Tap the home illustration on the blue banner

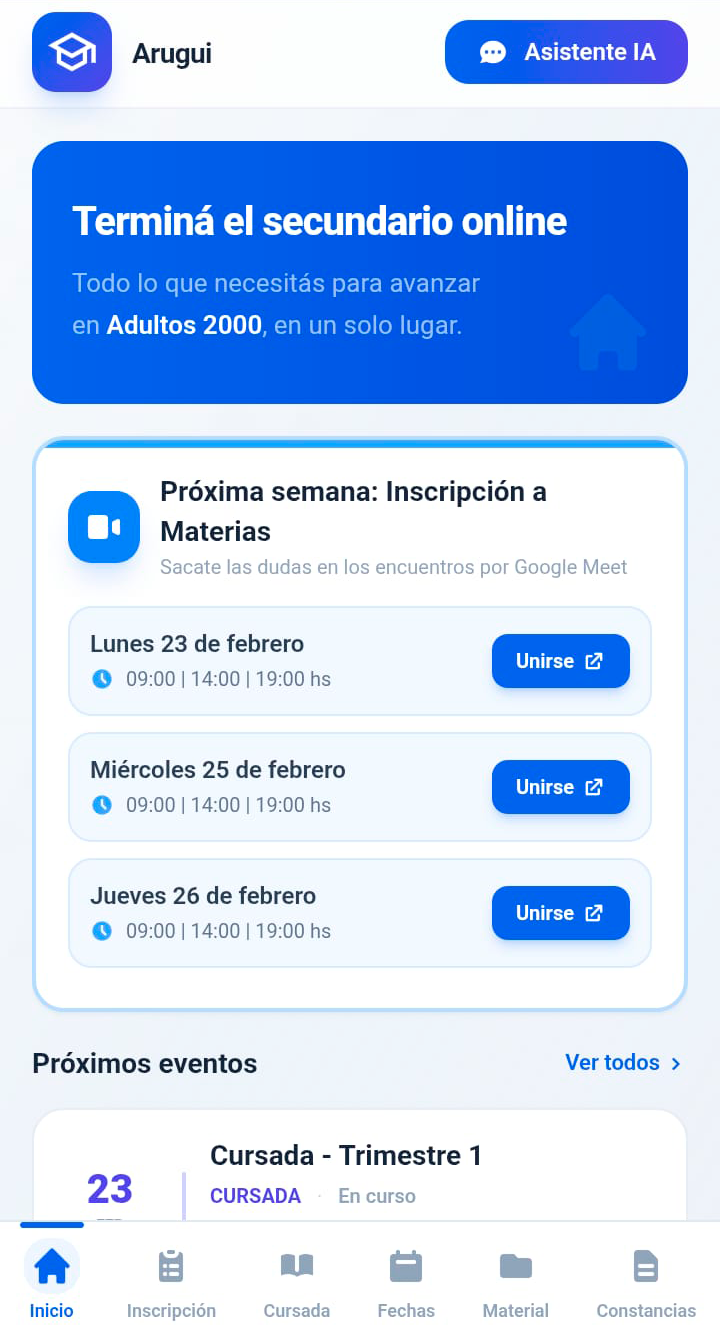(x=607, y=335)
